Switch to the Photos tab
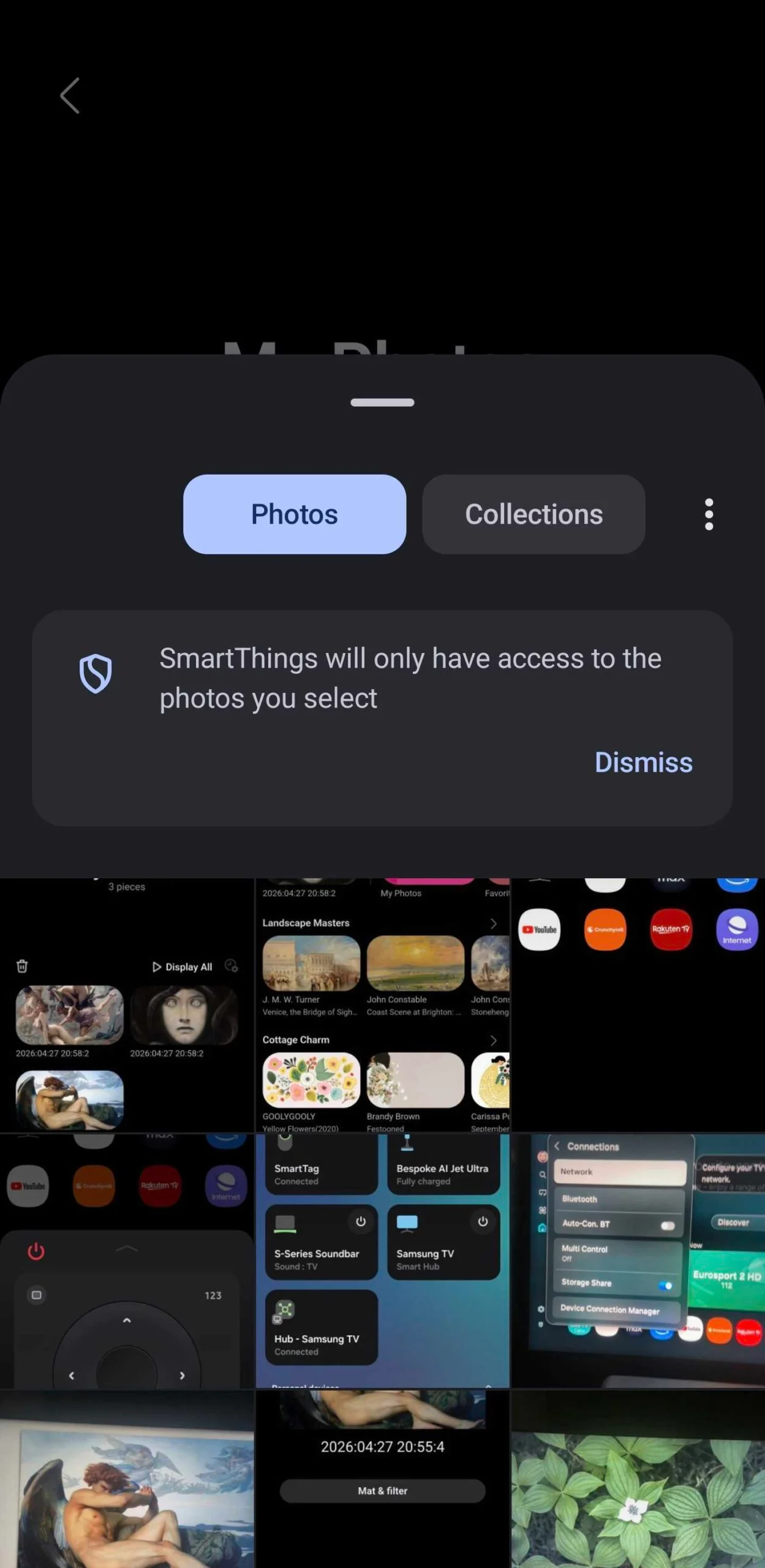 click(x=294, y=514)
